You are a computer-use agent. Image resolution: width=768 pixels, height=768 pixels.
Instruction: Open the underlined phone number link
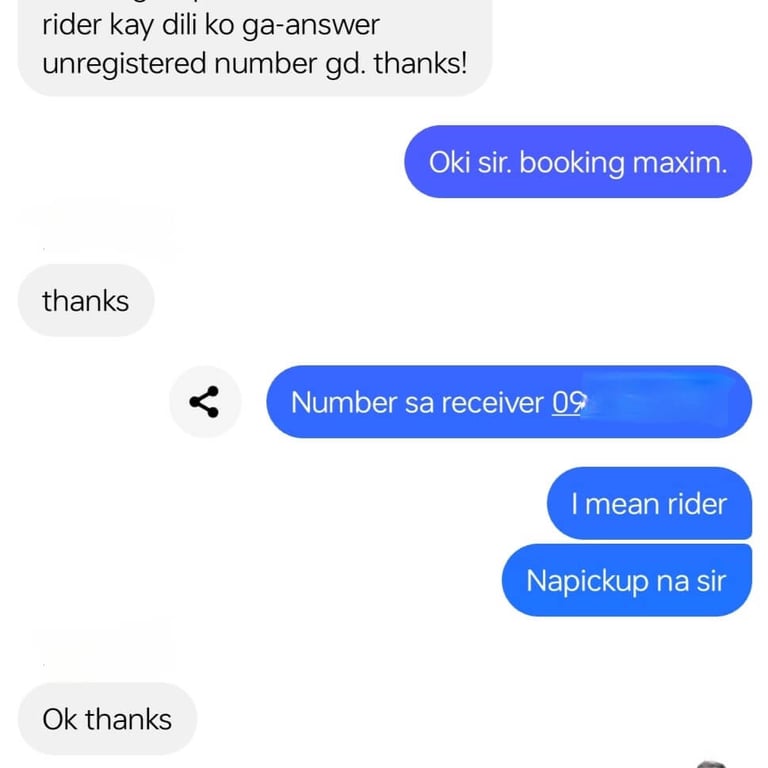point(569,403)
